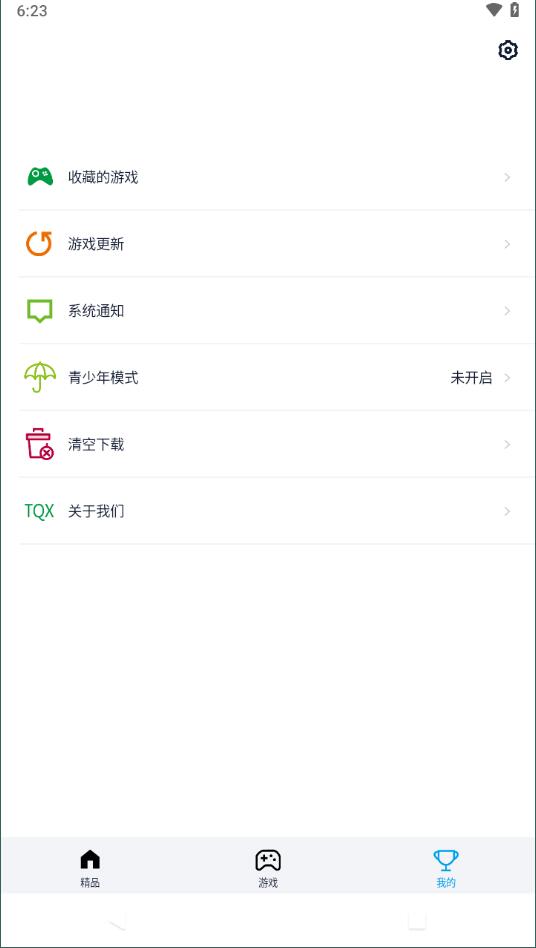
Task: Switch to the 游戏 tab
Action: (x=268, y=868)
